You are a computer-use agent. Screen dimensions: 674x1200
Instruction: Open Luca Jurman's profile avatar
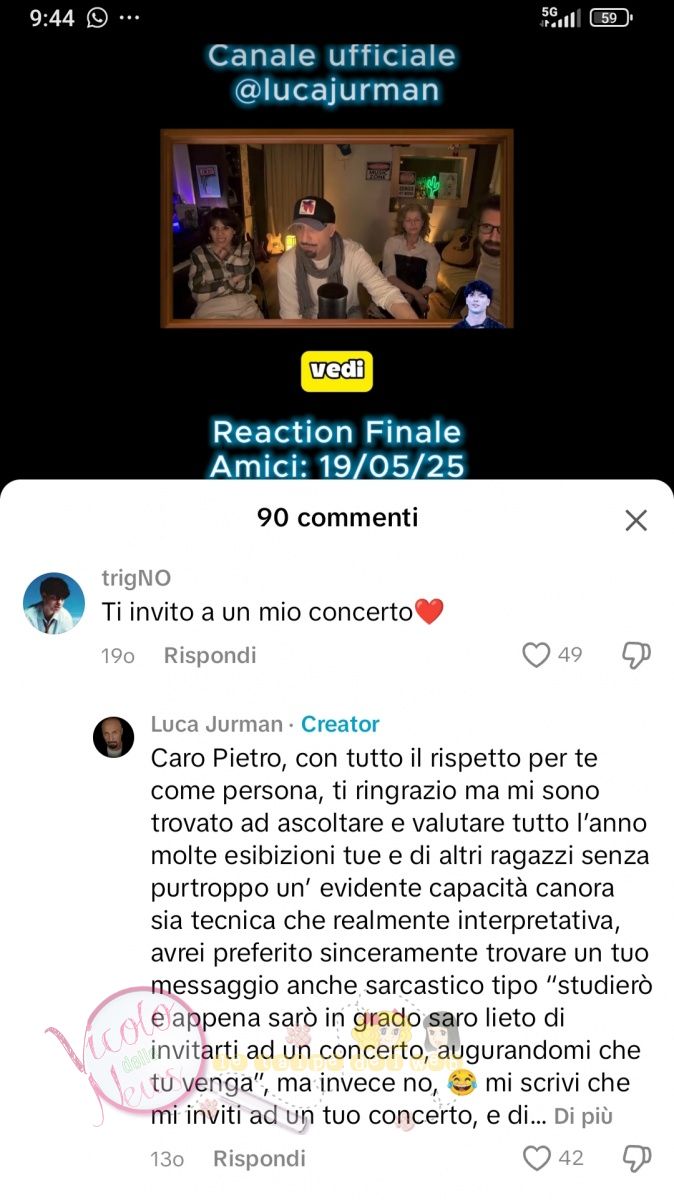[x=113, y=737]
